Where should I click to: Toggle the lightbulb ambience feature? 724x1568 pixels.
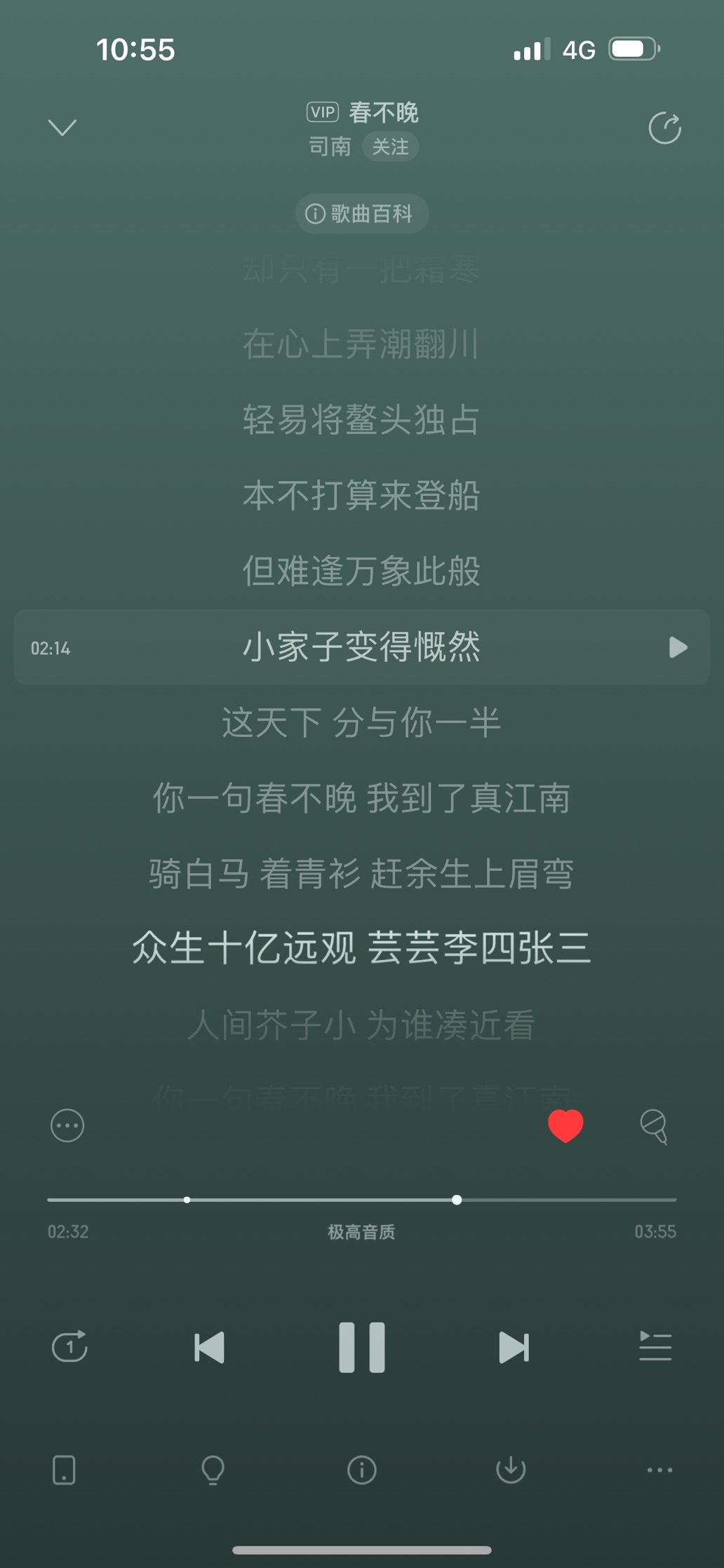[x=213, y=1471]
